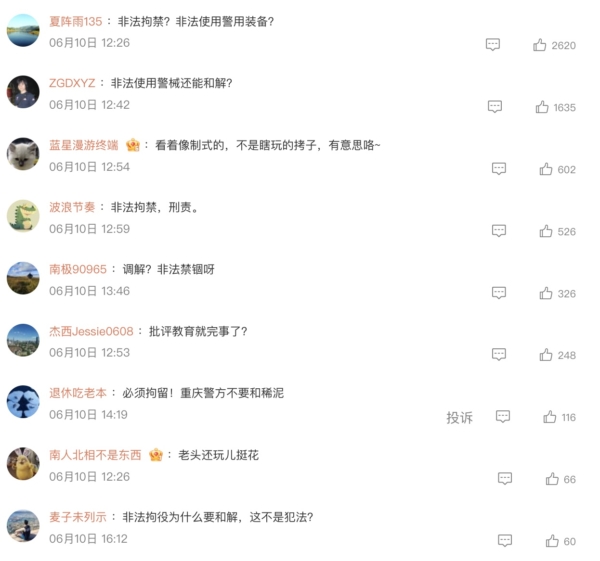Open the username 杰西Jessie0608
The height and width of the screenshot is (561, 600).
91,331
